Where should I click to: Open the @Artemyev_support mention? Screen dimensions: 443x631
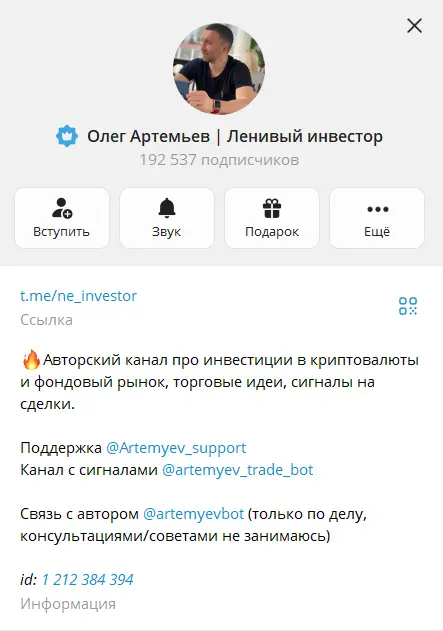pos(176,448)
